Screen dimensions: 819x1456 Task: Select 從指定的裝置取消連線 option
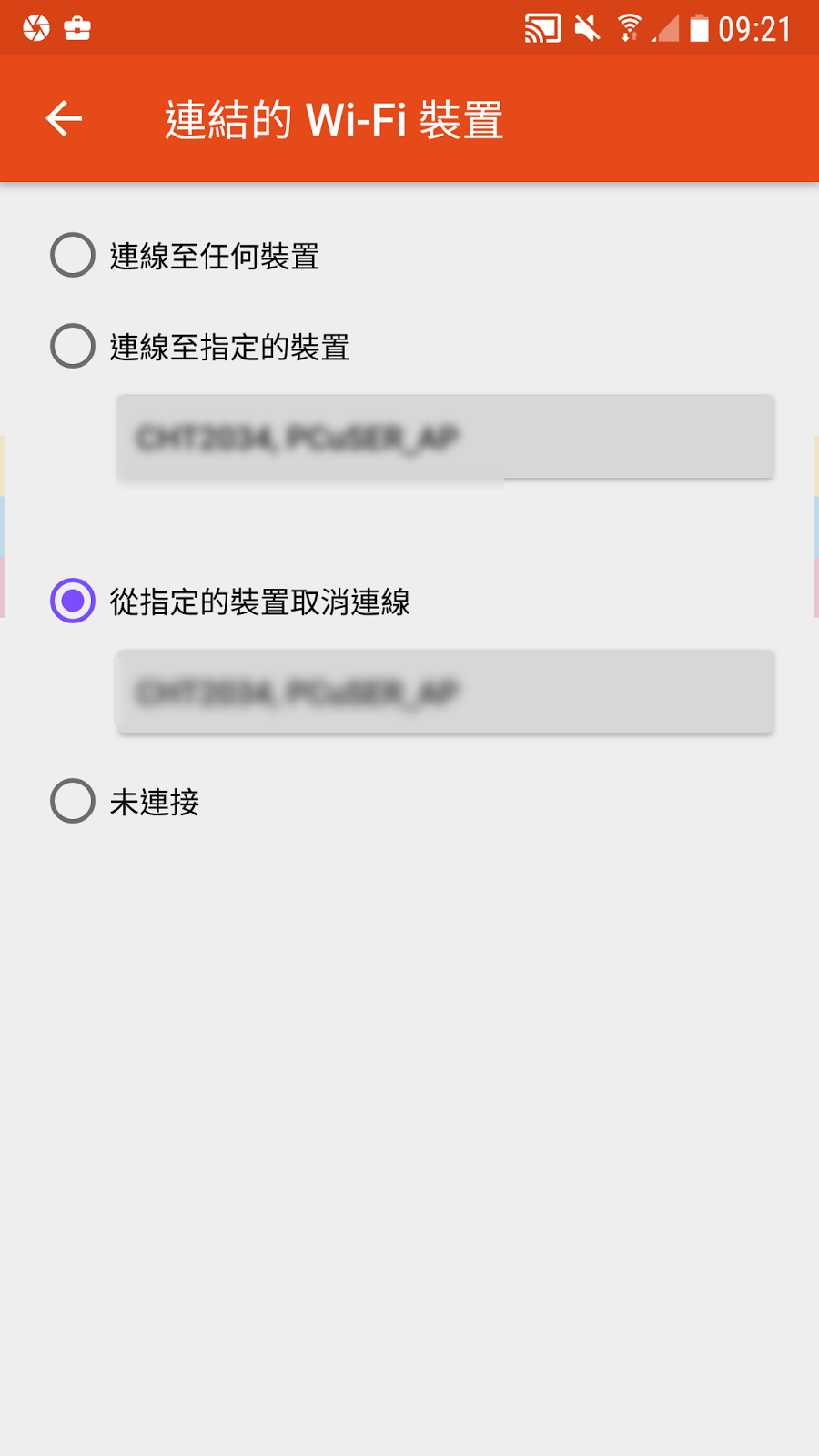click(x=73, y=601)
